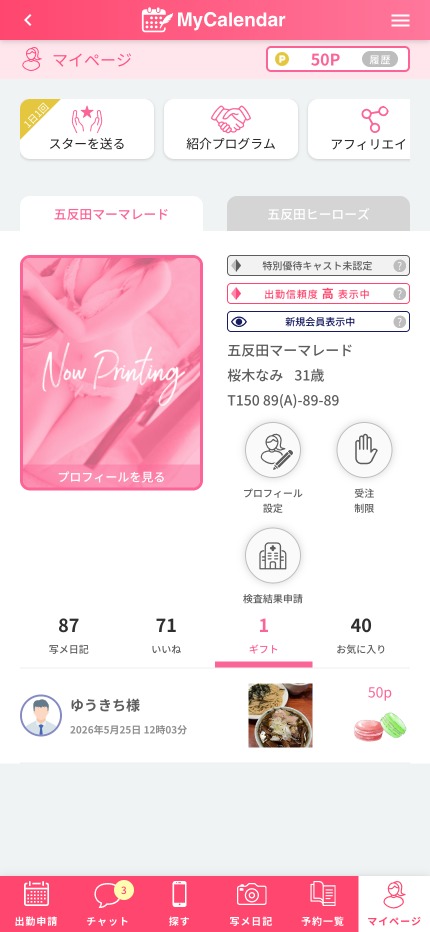View profile via プロフィールを見る image
430x932 pixels.
tap(111, 373)
